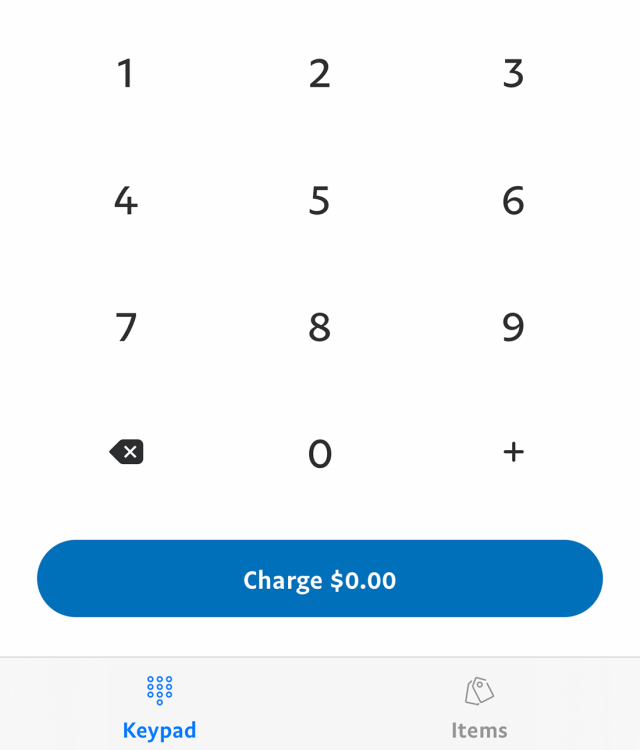The width and height of the screenshot is (640, 750).
Task: Tap the number 5 key
Action: click(x=319, y=200)
